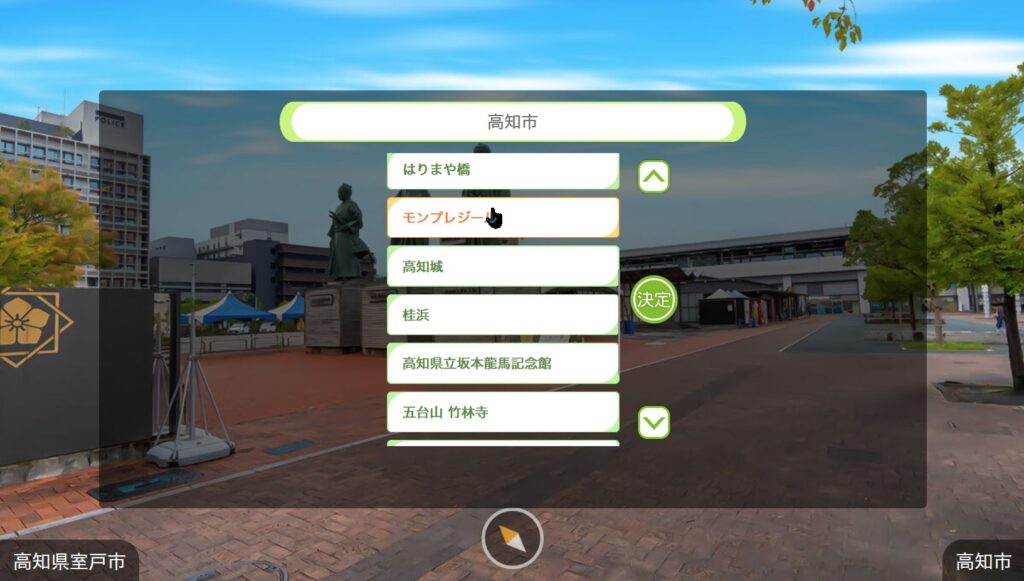Image resolution: width=1024 pixels, height=581 pixels.
Task: Select 高知県立坂本龍馬記念館 entry
Action: [x=502, y=363]
